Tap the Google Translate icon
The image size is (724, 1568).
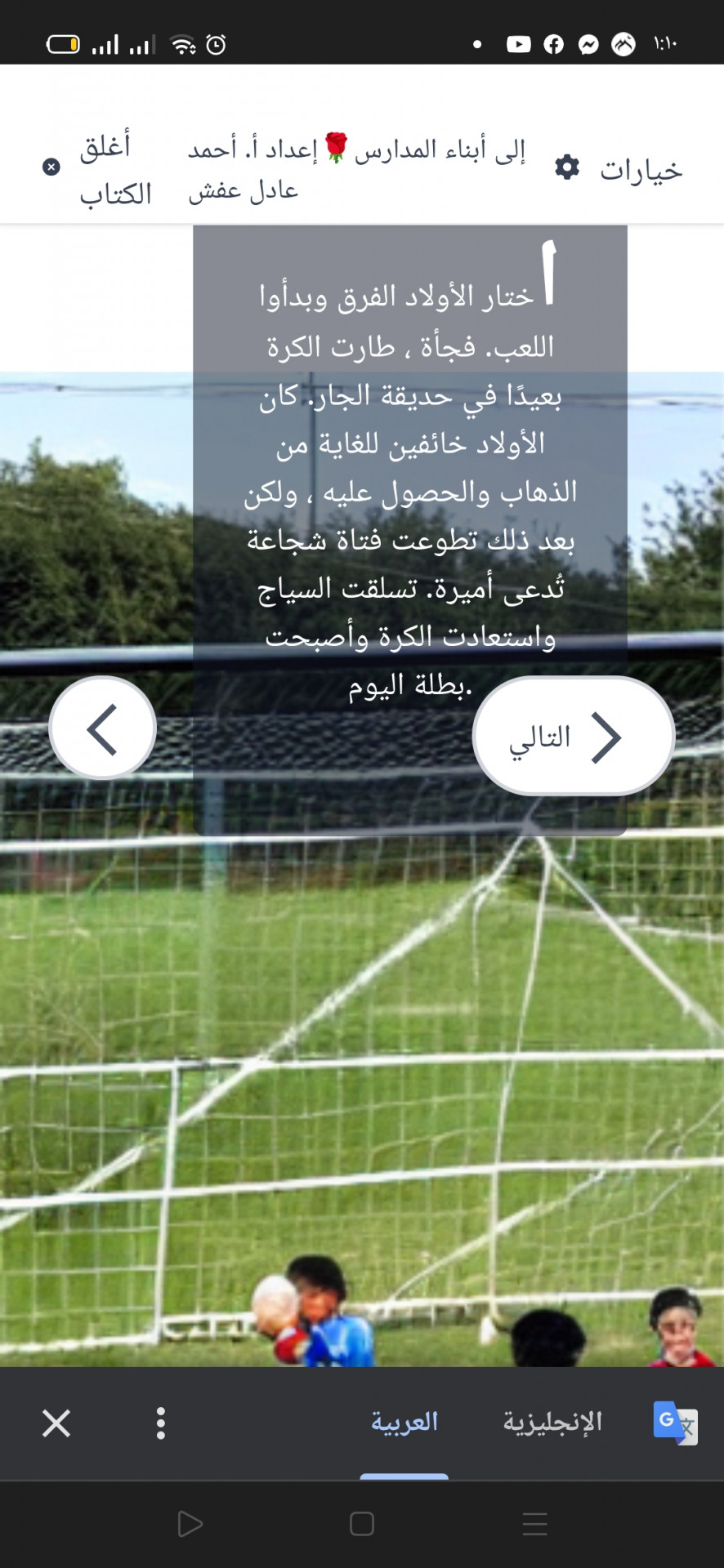(x=675, y=1423)
